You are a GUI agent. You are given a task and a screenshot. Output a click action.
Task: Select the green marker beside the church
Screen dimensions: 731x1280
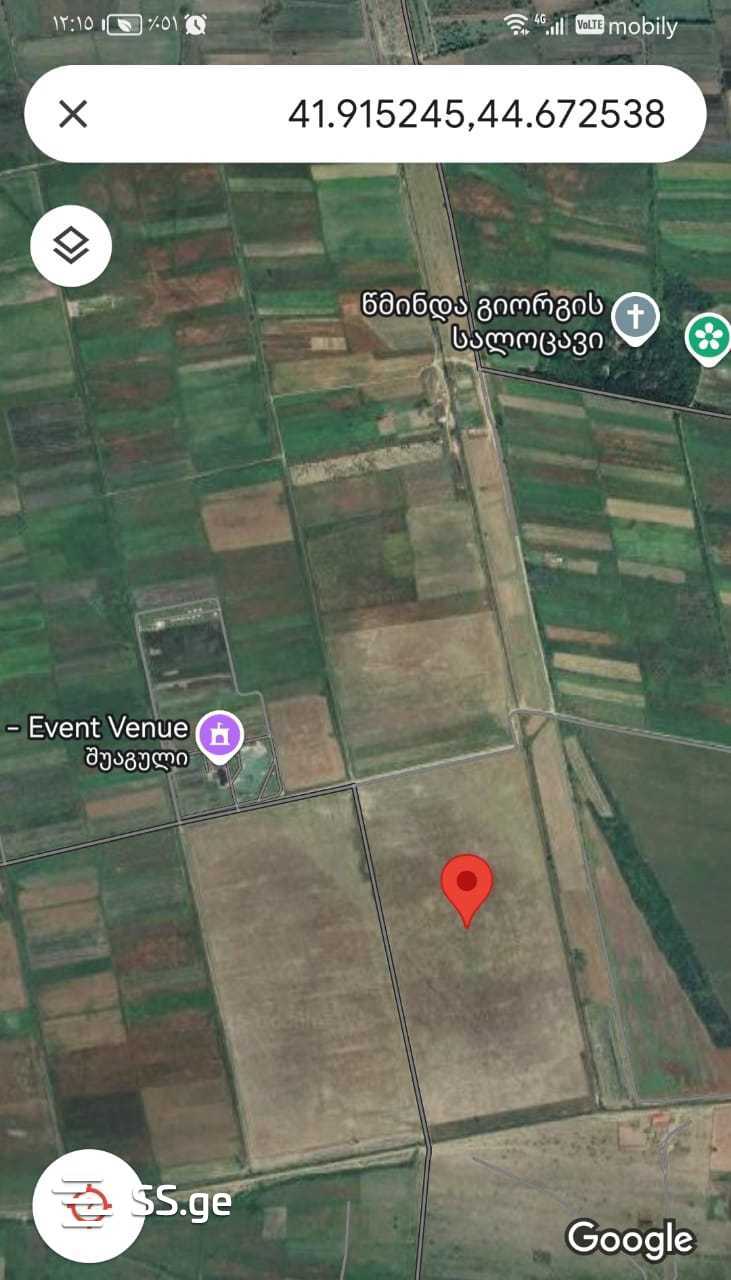(x=709, y=337)
